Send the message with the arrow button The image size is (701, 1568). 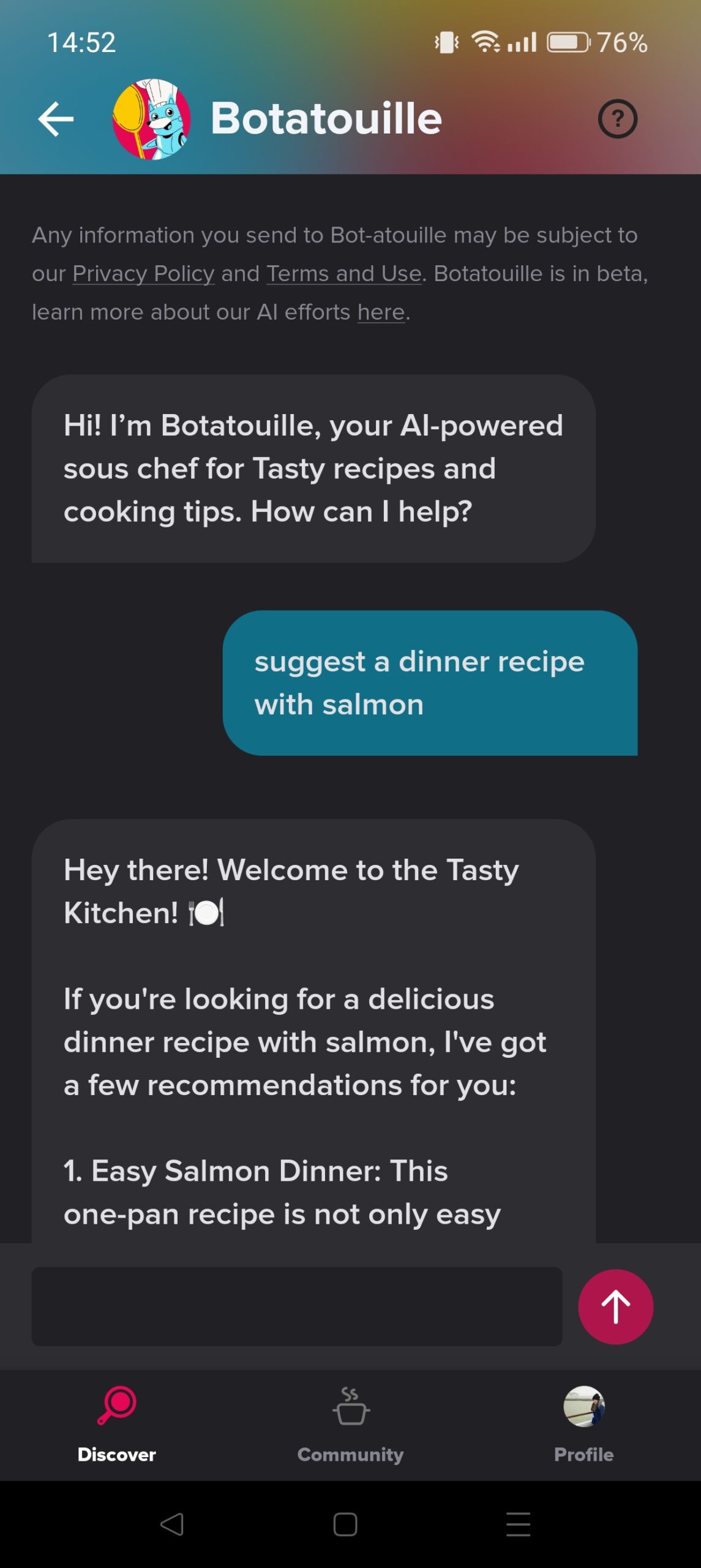click(x=615, y=1306)
